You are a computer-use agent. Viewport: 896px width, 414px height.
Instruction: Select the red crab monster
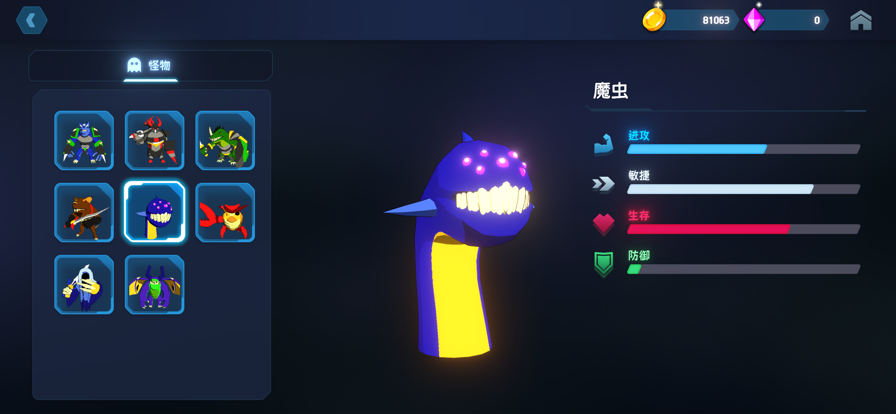pyautogui.click(x=225, y=212)
